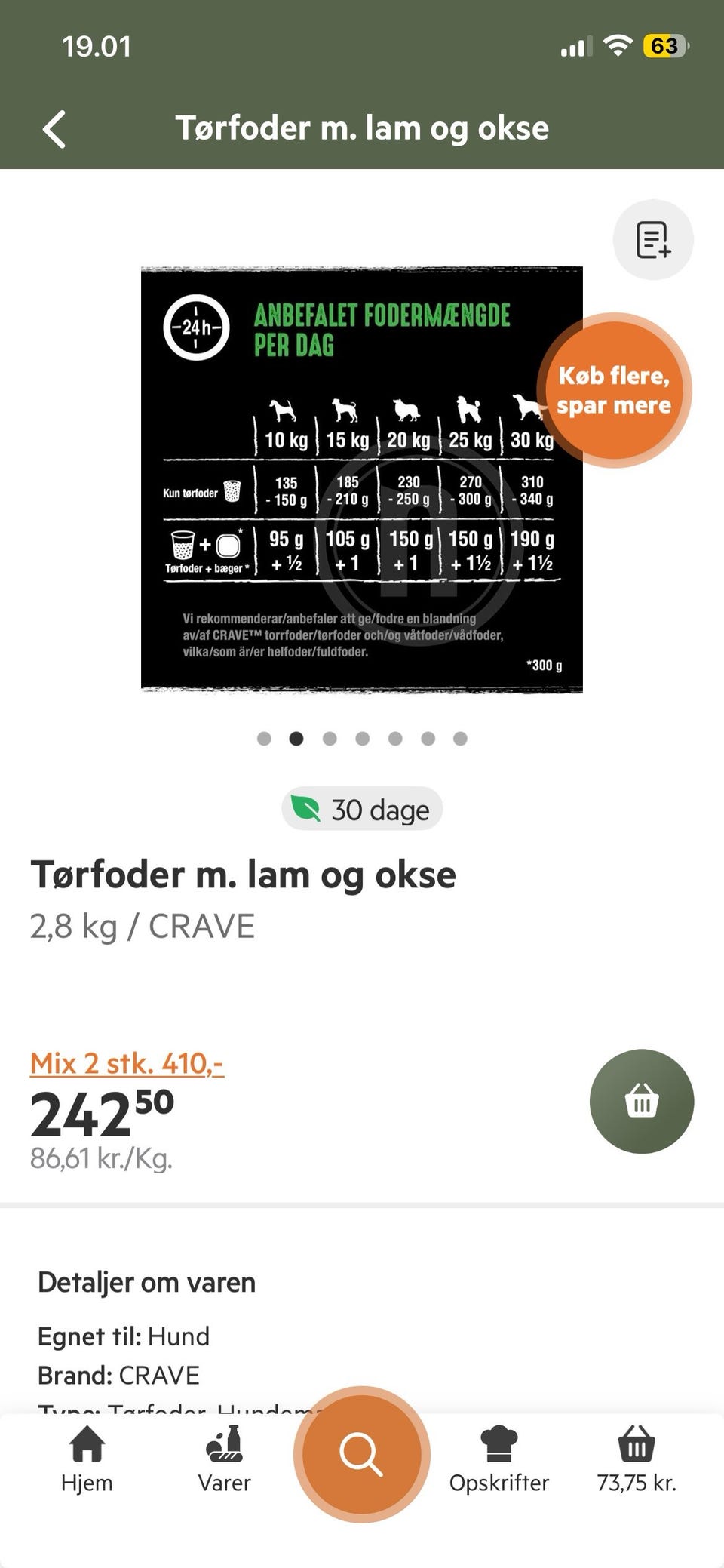Add product to shopping list
This screenshot has width=724, height=1568.
point(653,240)
